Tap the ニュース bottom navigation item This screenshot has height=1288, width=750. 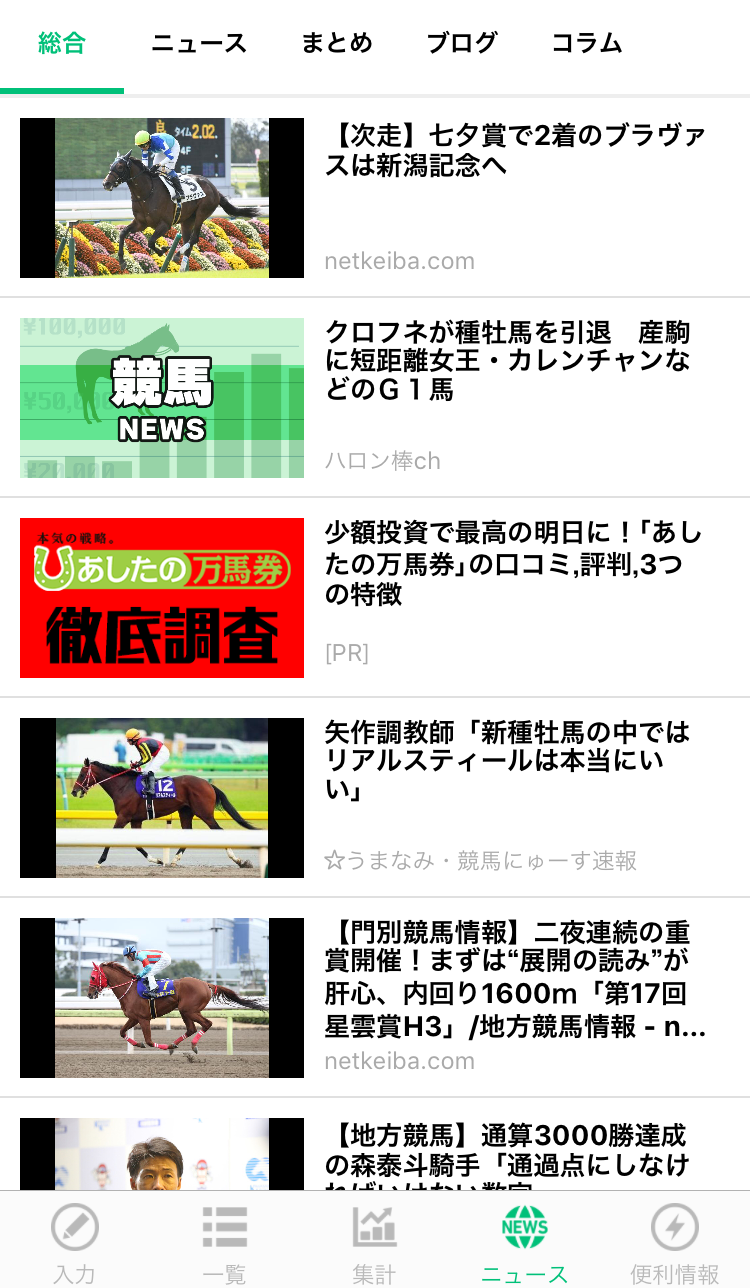click(524, 1242)
